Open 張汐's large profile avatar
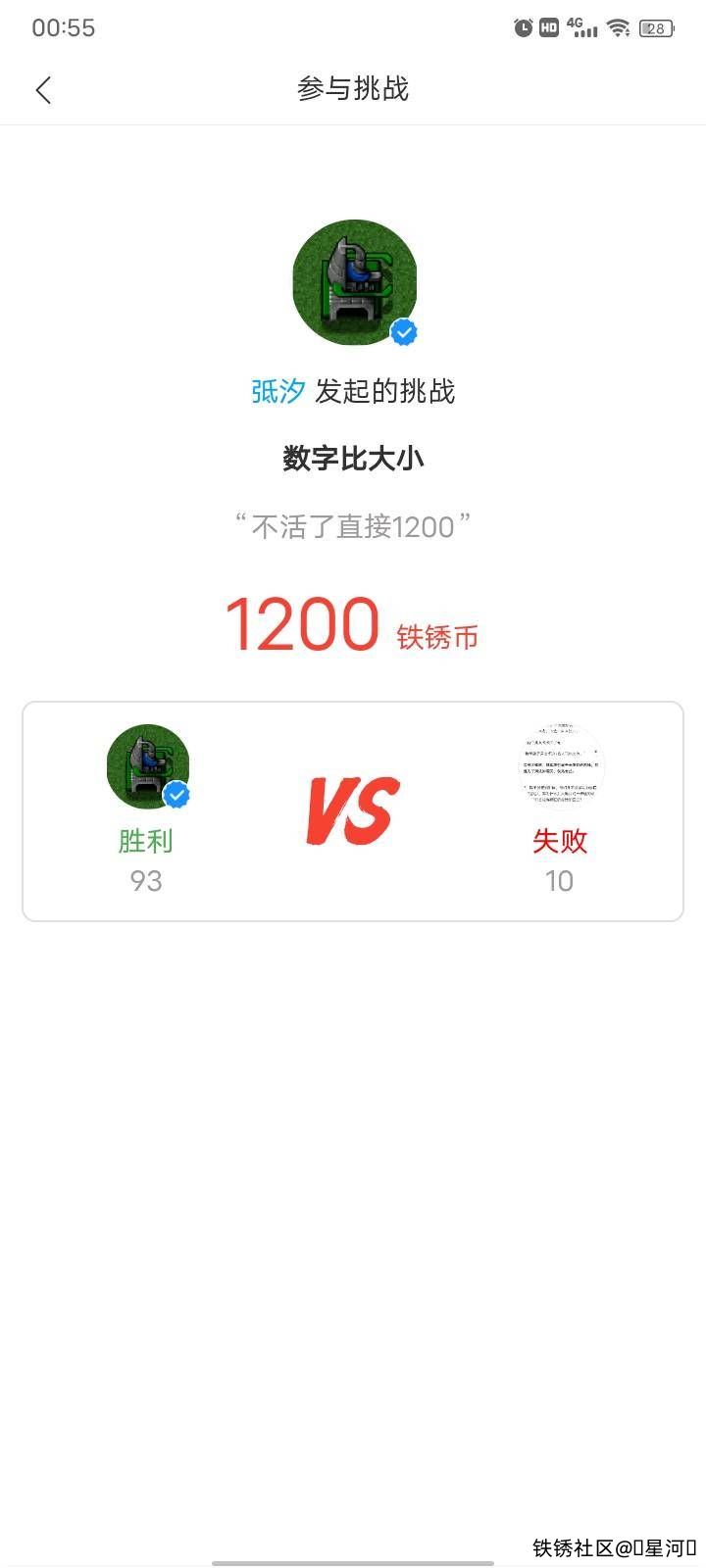This screenshot has width=706, height=1568. 354,282
